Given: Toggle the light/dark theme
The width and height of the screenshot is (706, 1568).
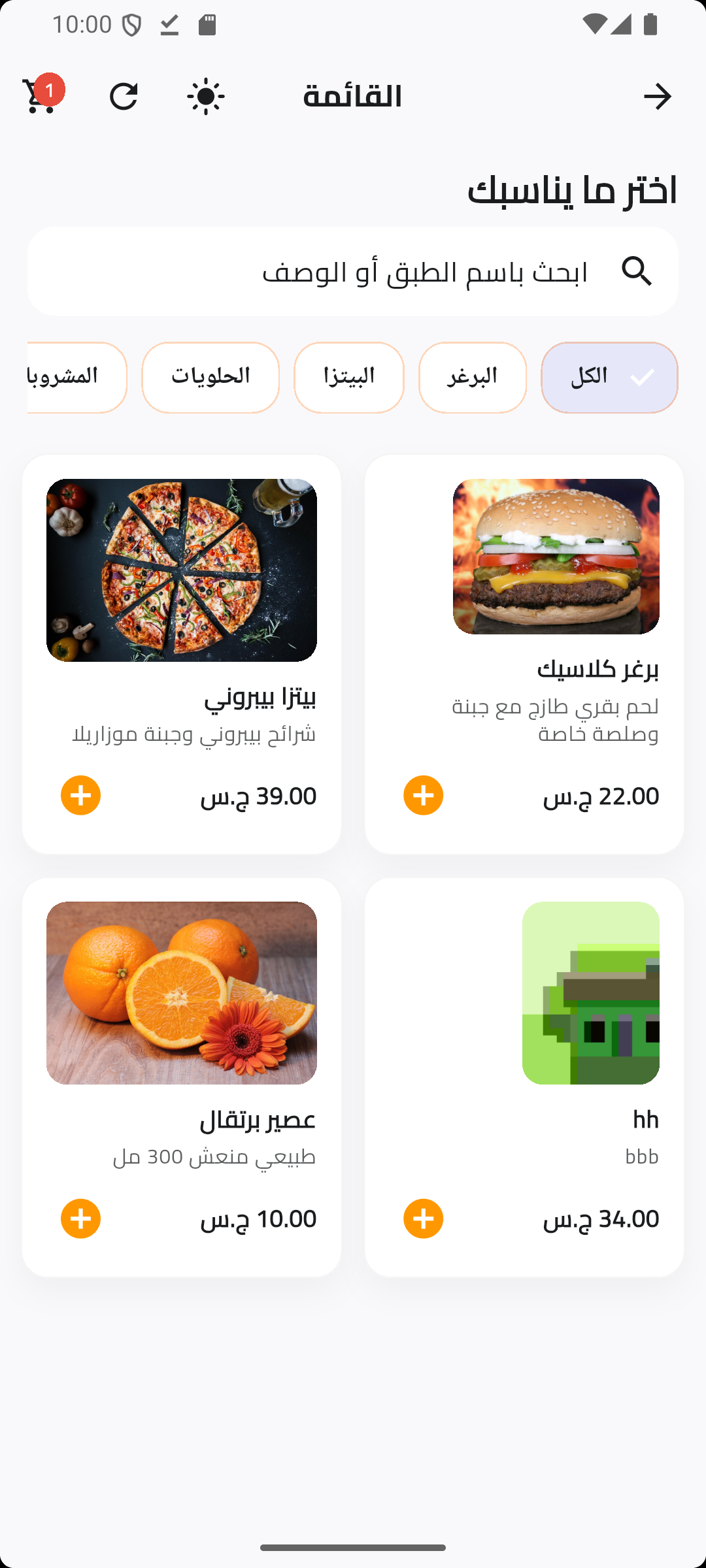Looking at the screenshot, I should click(x=206, y=97).
